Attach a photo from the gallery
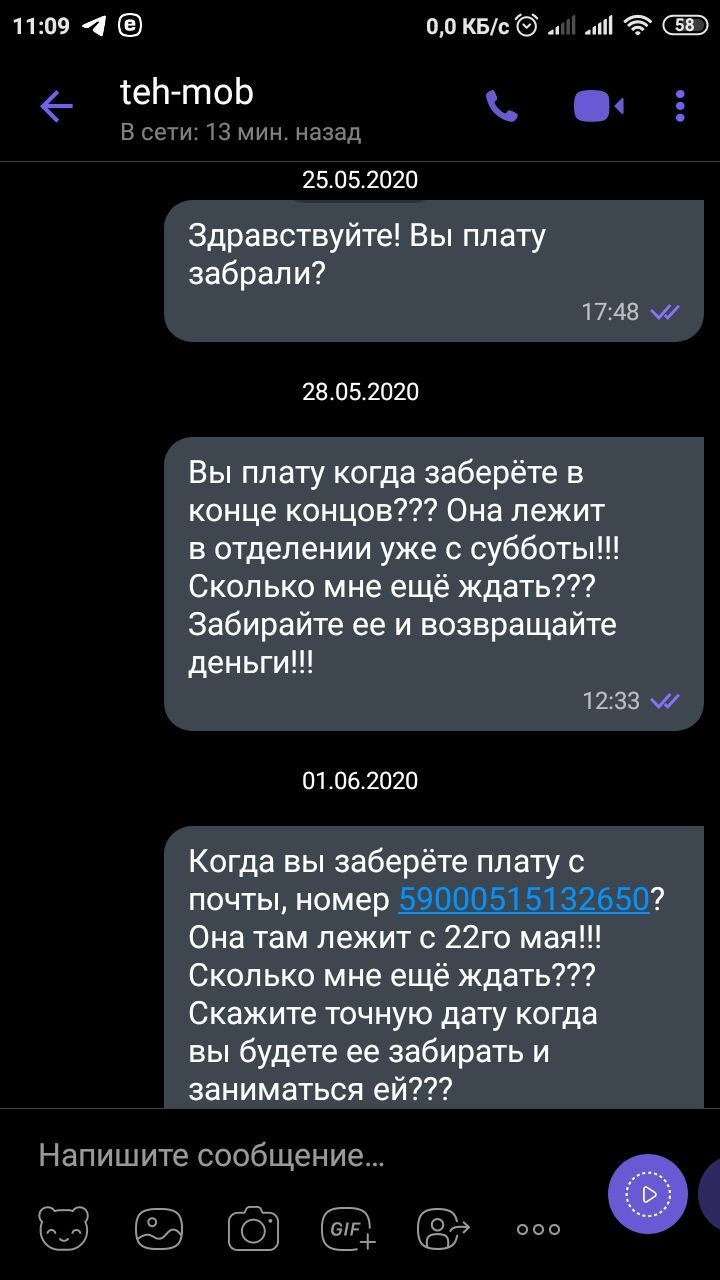720x1280 pixels. click(x=158, y=1229)
